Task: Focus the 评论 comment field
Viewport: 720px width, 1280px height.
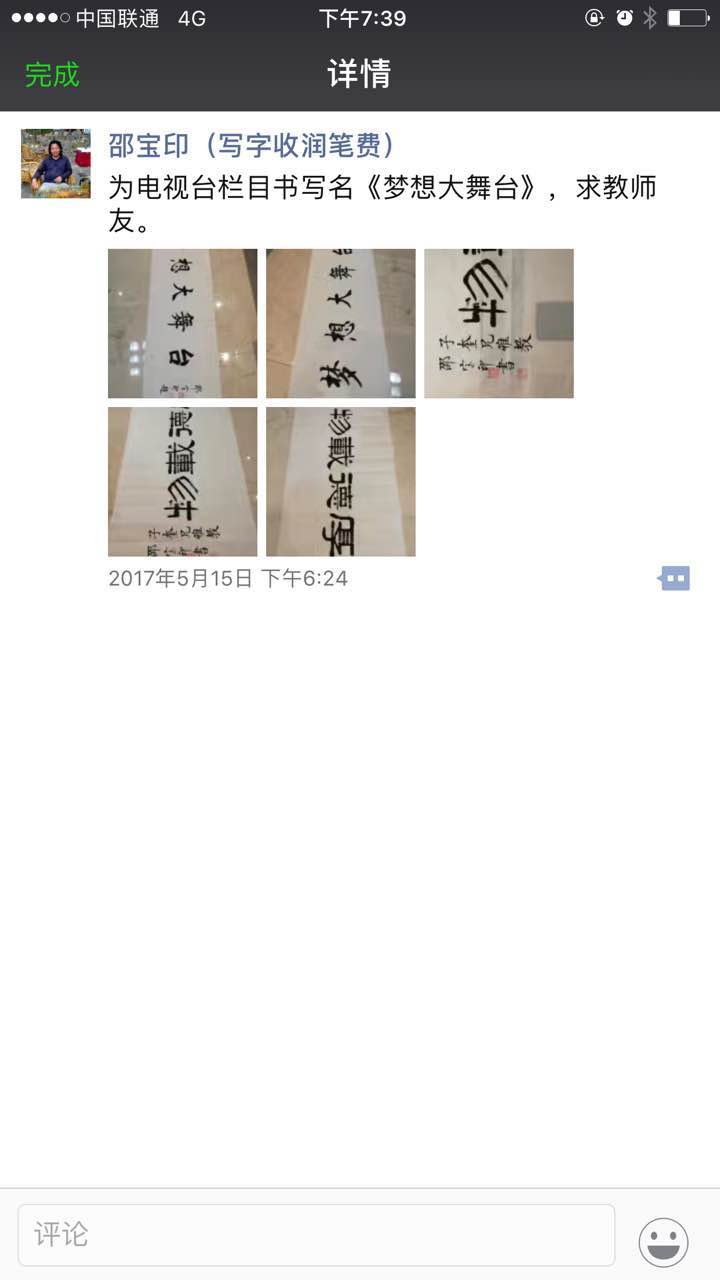Action: tap(316, 1235)
